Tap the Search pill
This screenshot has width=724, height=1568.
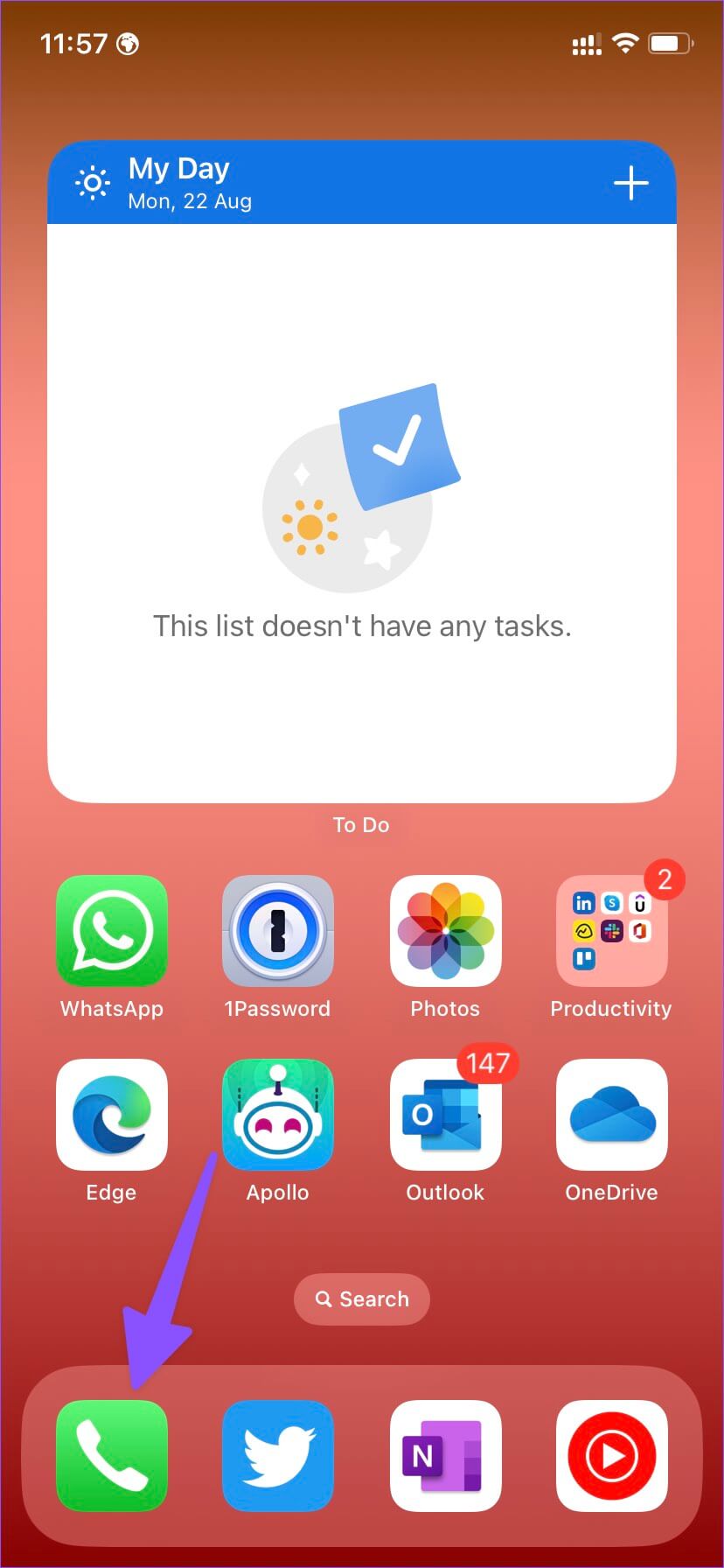[x=362, y=1299]
